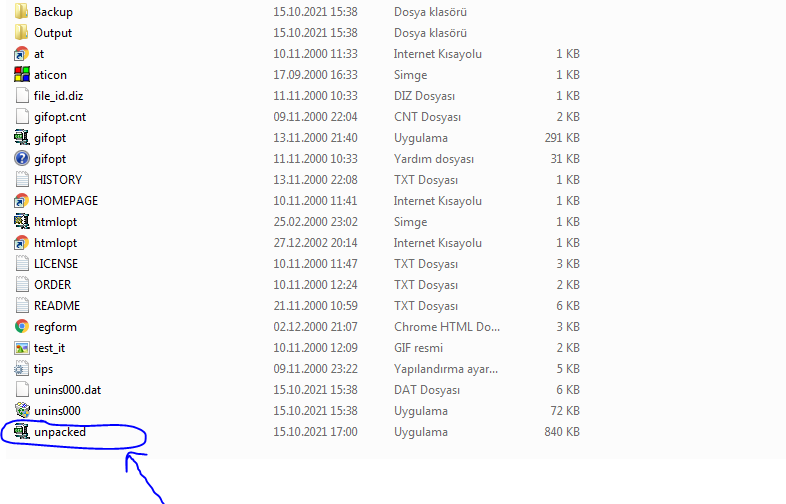Select the unins000.dat file
Image resolution: width=786 pixels, height=504 pixels.
(67, 390)
